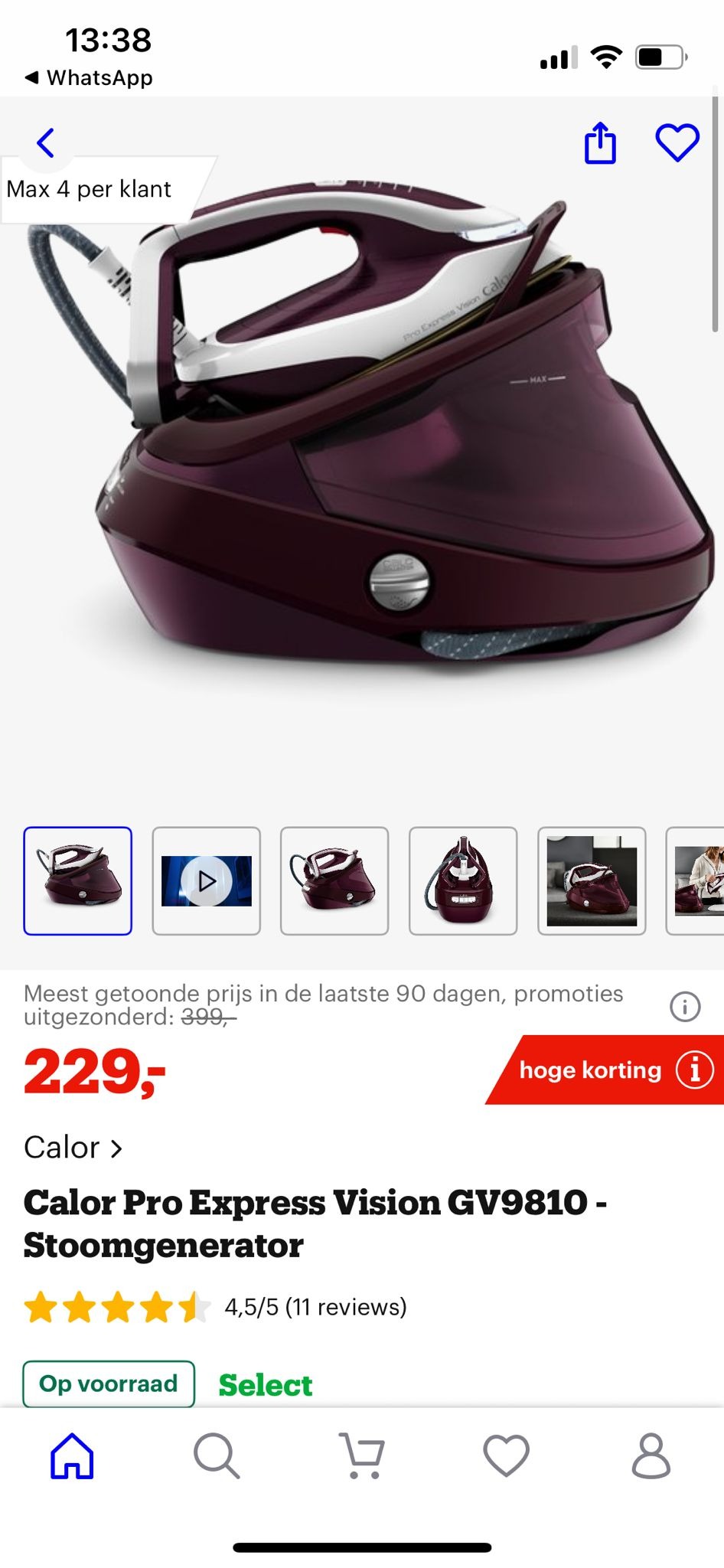Screen dimensions: 724x1568
Task: Tap the hoge korting info badge
Action: coord(694,1070)
